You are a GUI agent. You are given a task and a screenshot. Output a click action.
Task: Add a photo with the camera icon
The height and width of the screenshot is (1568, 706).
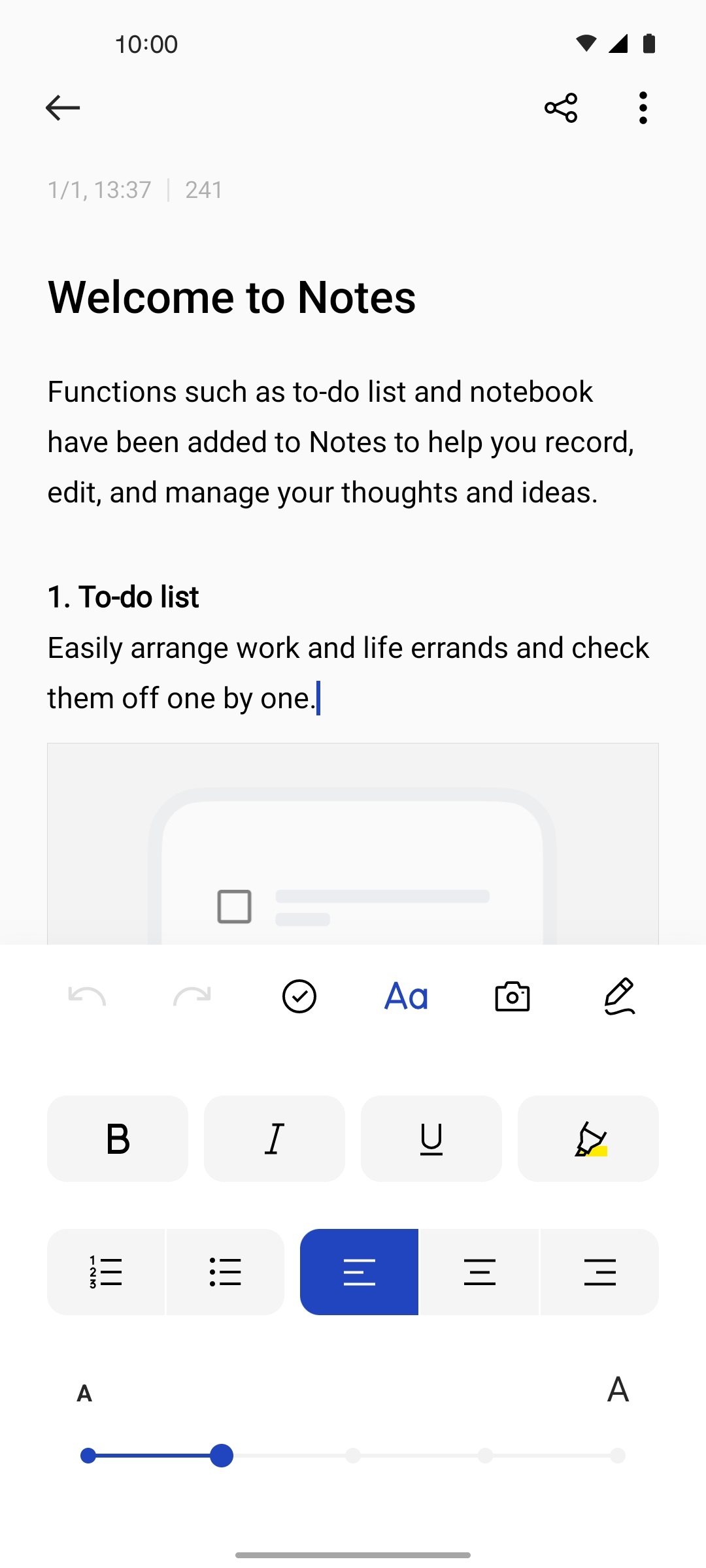(513, 996)
